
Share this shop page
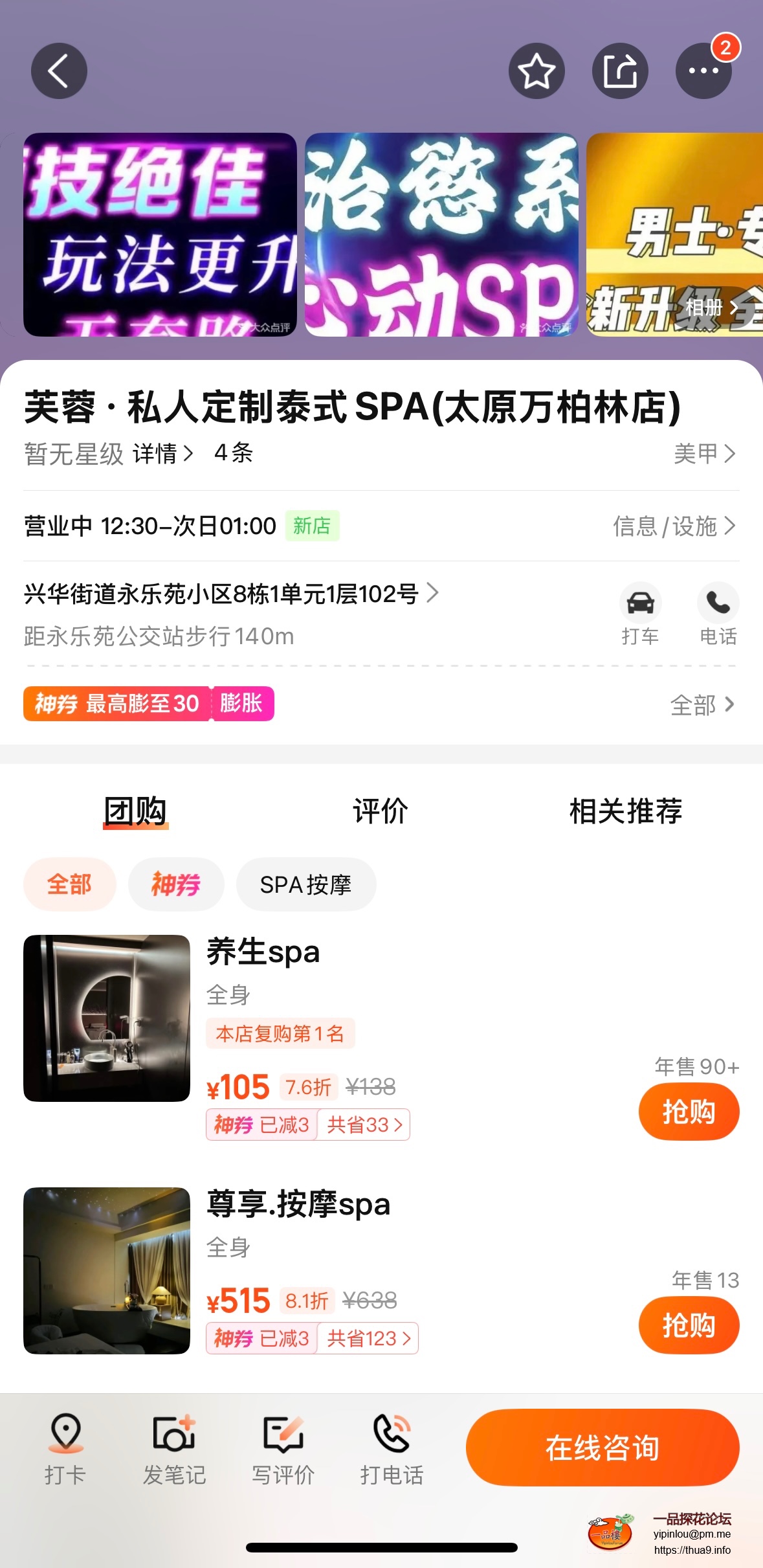(619, 71)
